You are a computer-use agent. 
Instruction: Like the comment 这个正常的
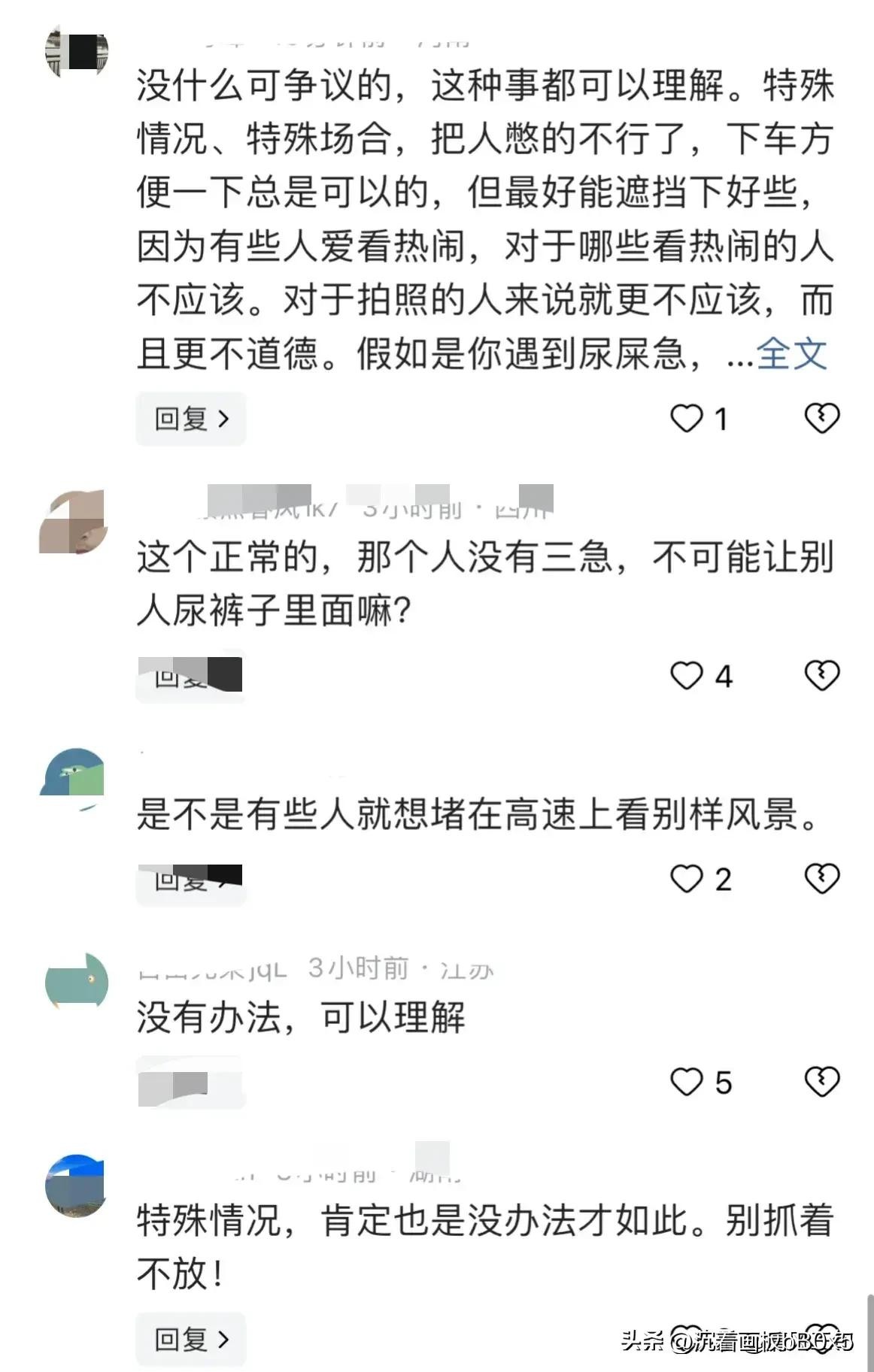click(x=686, y=676)
